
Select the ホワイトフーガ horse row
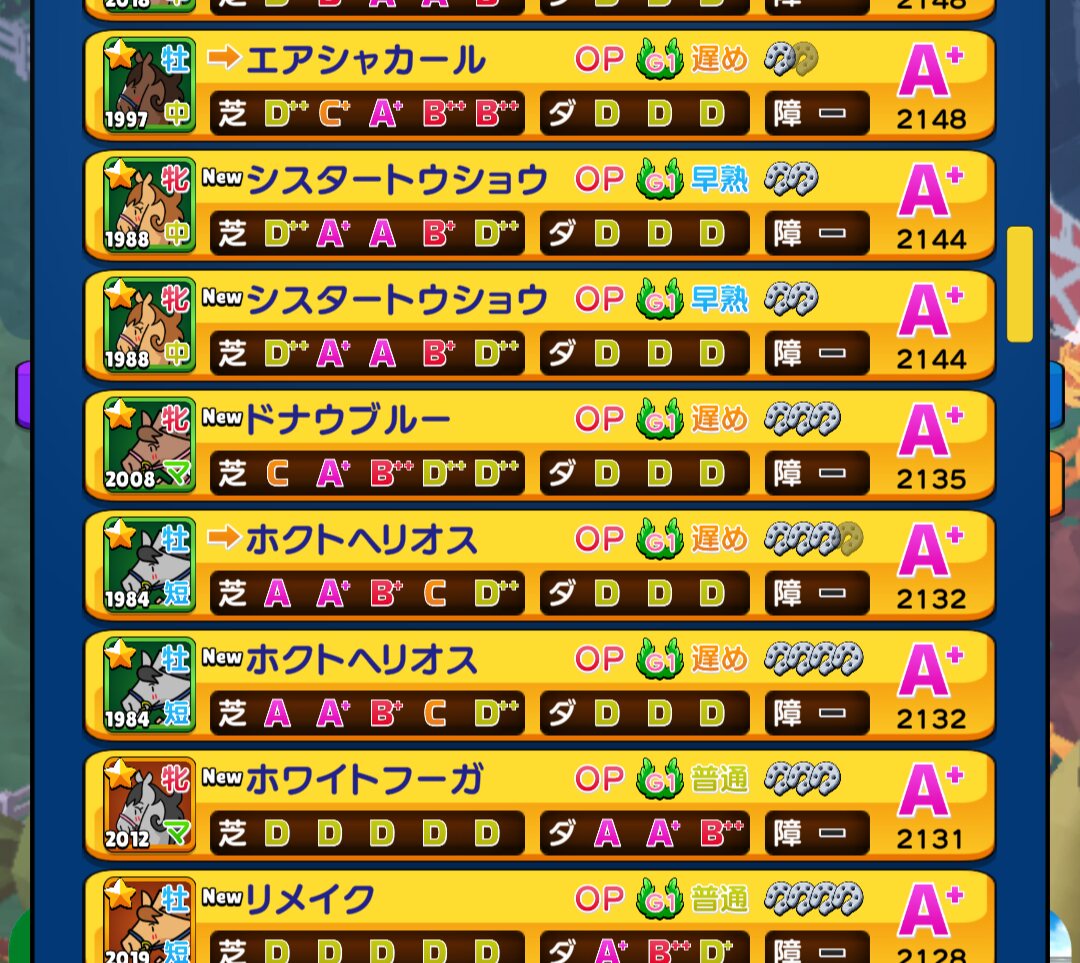[540, 807]
